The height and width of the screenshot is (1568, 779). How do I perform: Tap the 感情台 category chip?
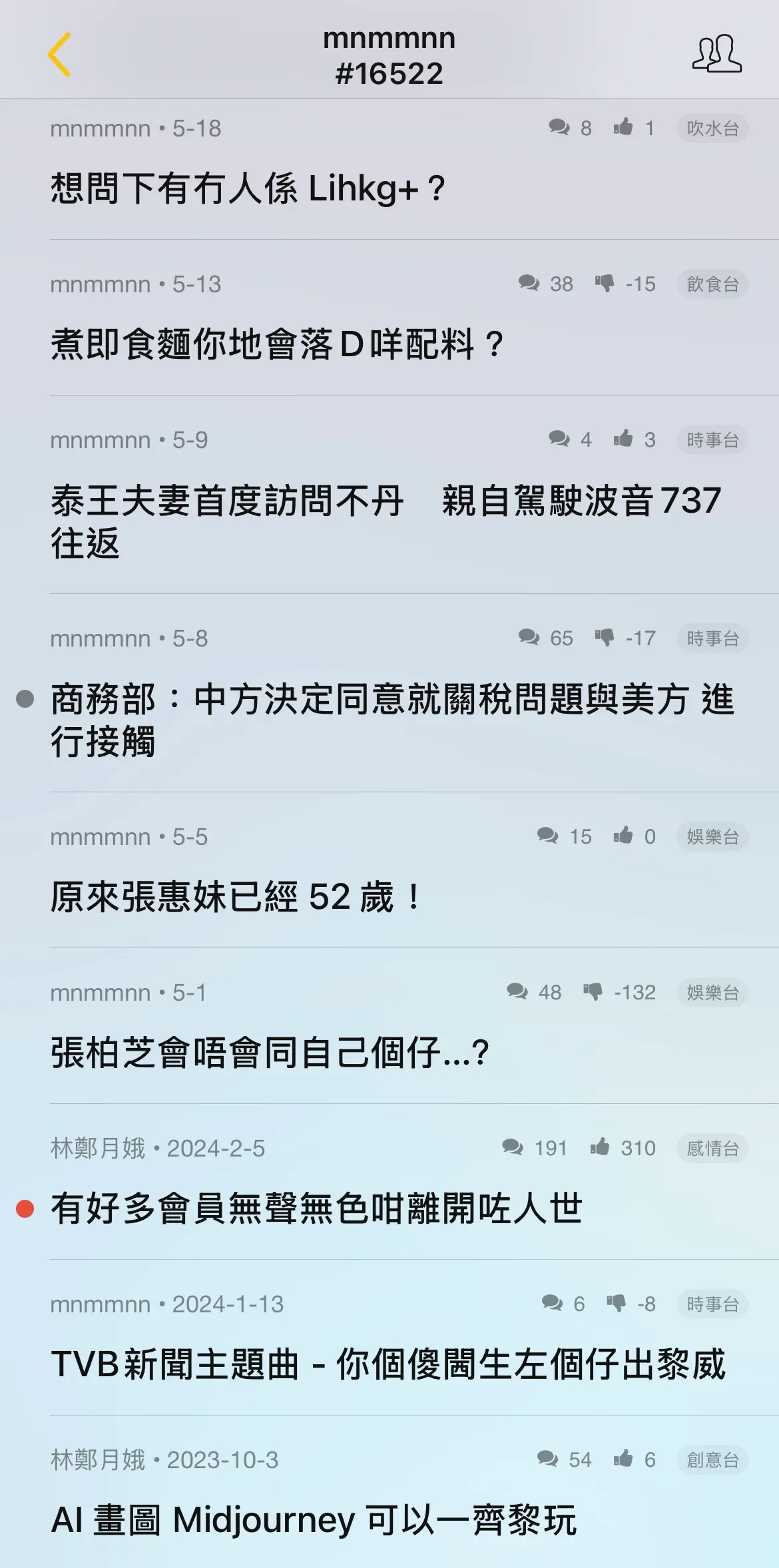click(712, 1149)
